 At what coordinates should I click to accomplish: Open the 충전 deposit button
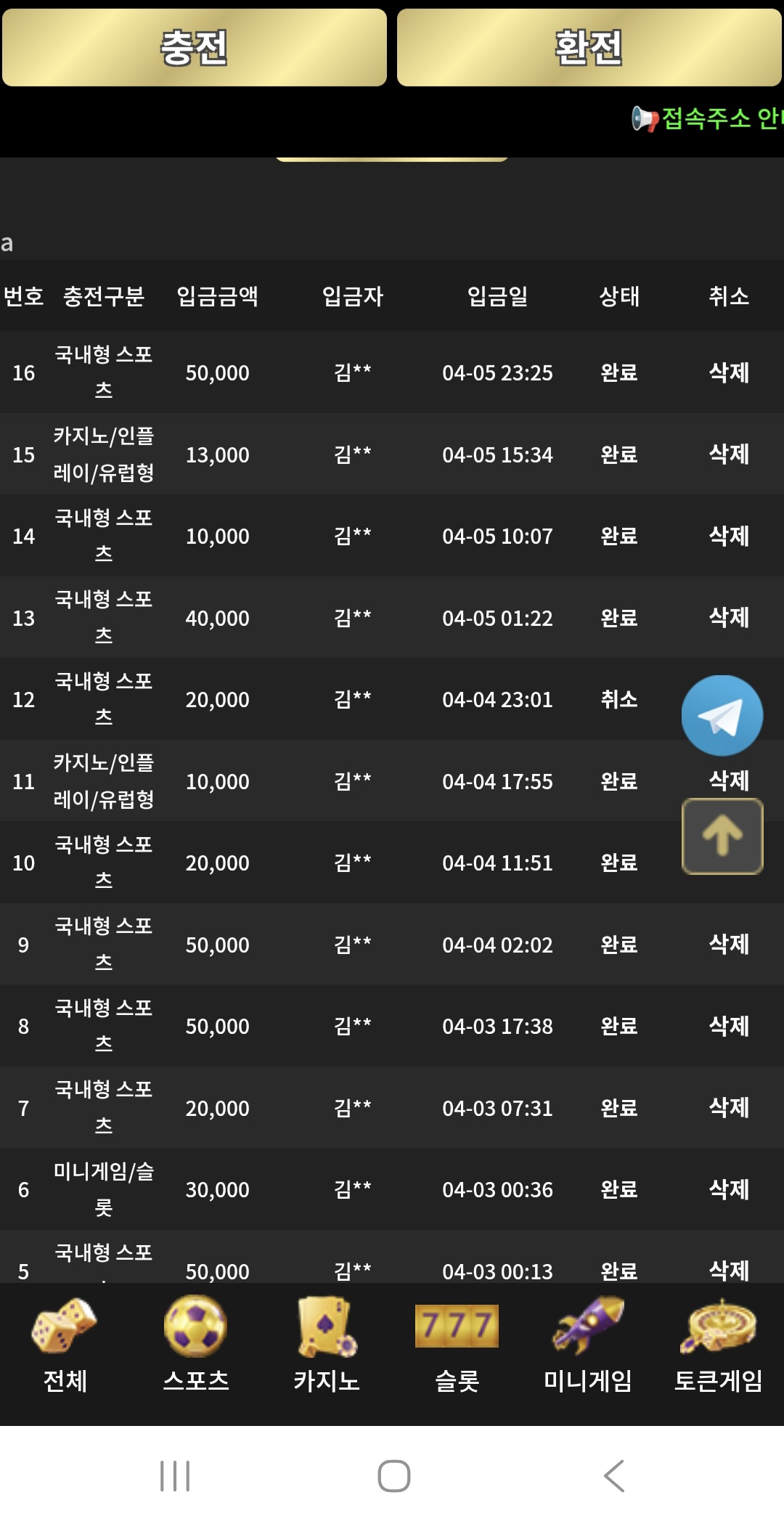[194, 48]
